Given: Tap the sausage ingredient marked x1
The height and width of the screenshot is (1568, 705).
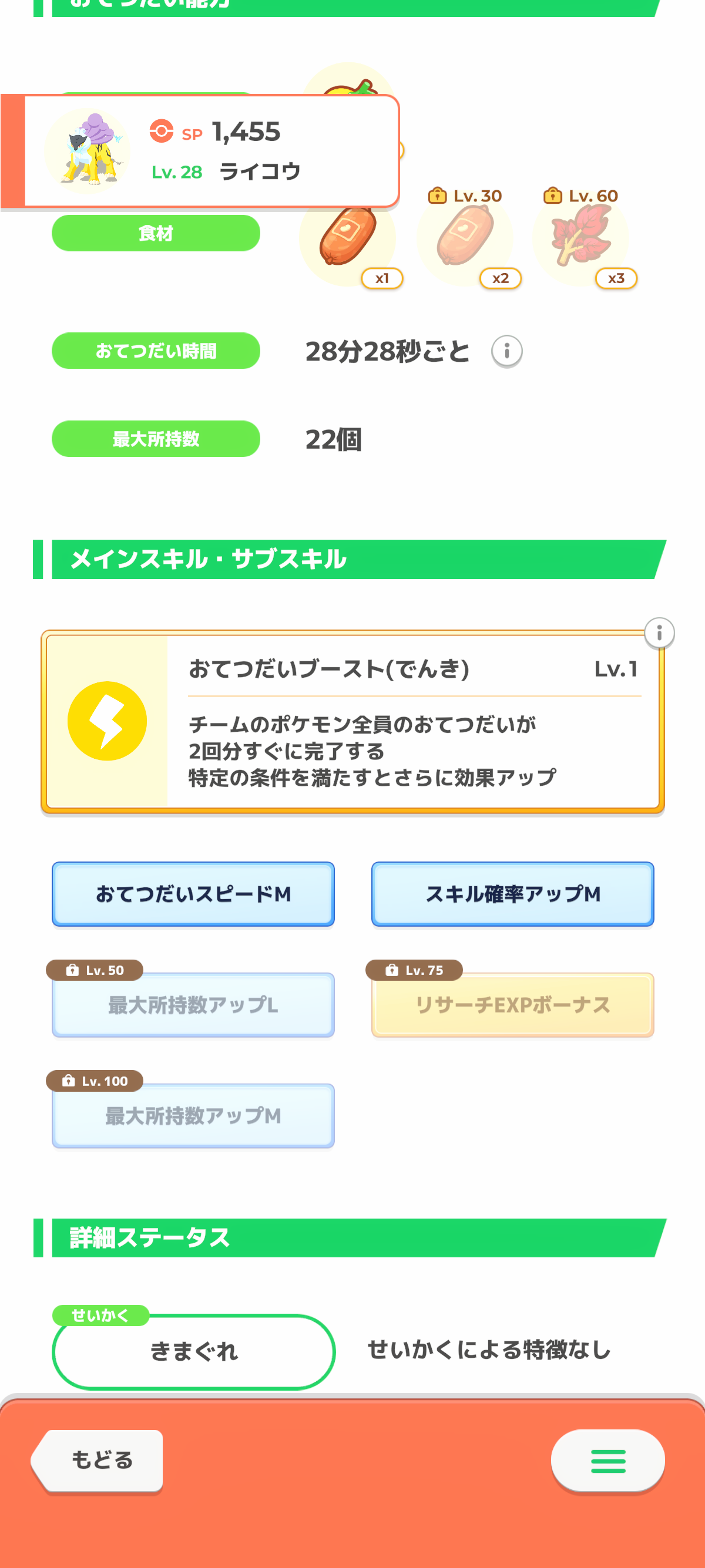Looking at the screenshot, I should [x=348, y=238].
